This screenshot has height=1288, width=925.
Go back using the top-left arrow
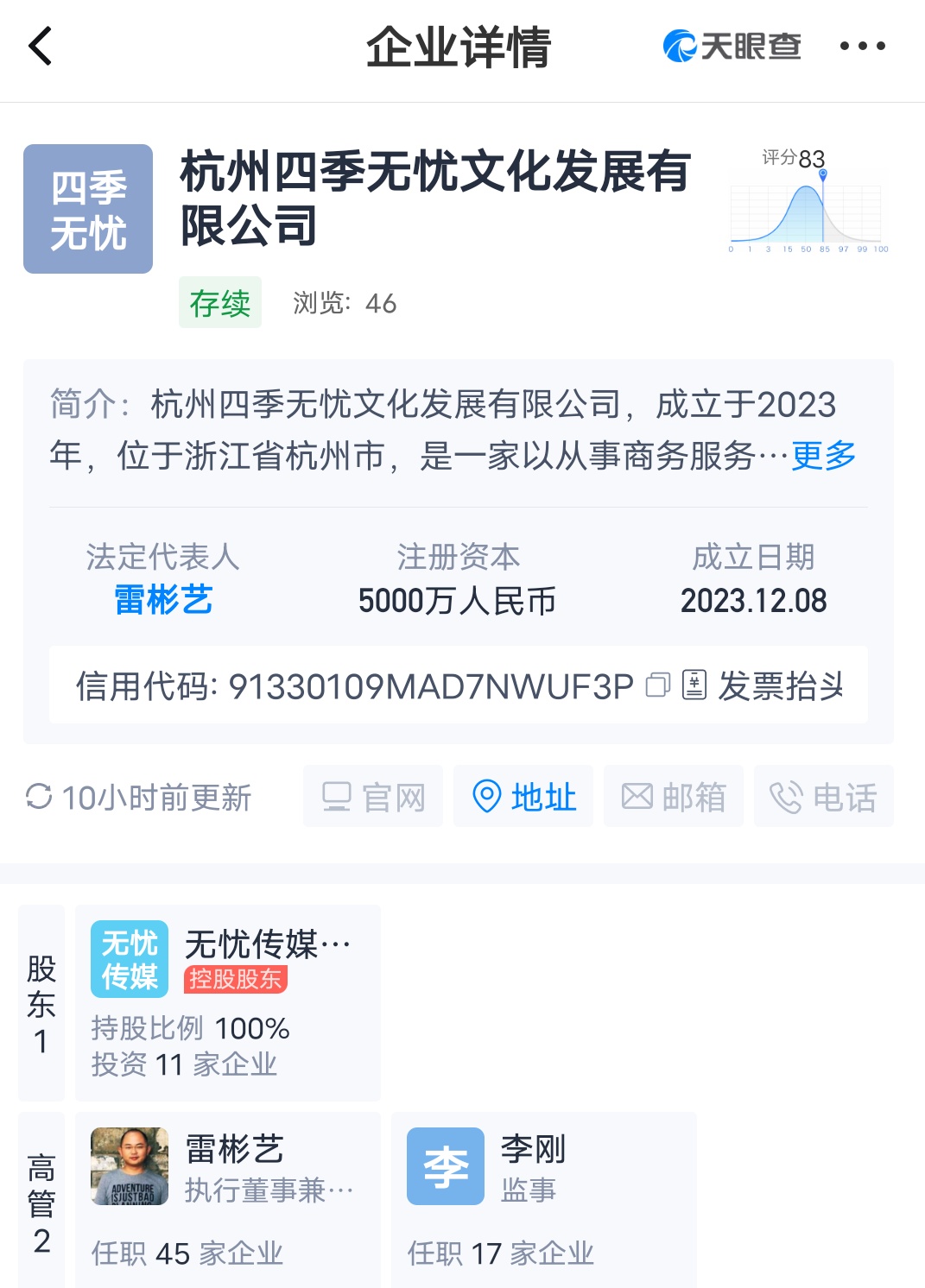pos(41,46)
